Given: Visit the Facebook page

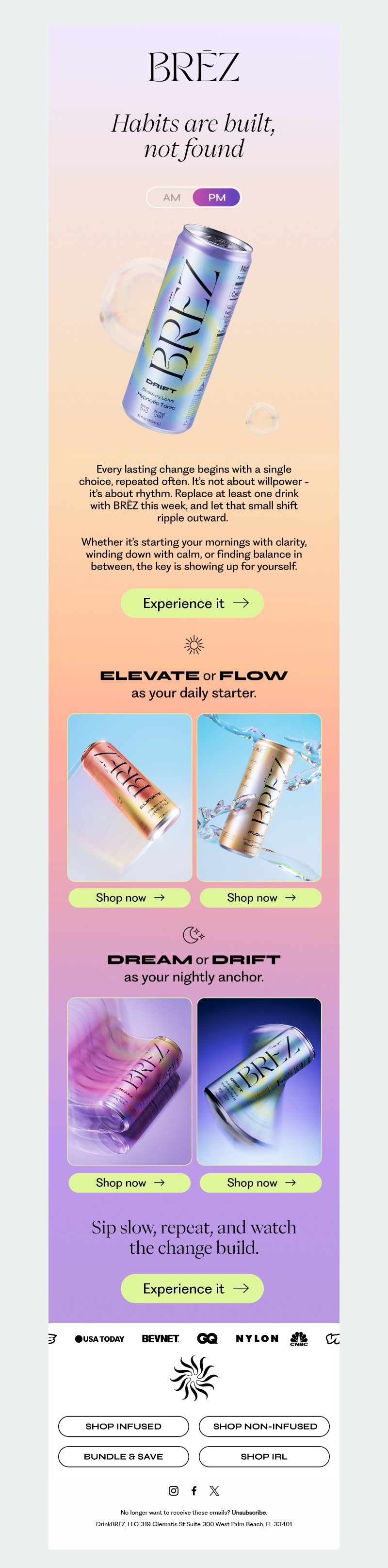Looking at the screenshot, I should pos(194,1490).
